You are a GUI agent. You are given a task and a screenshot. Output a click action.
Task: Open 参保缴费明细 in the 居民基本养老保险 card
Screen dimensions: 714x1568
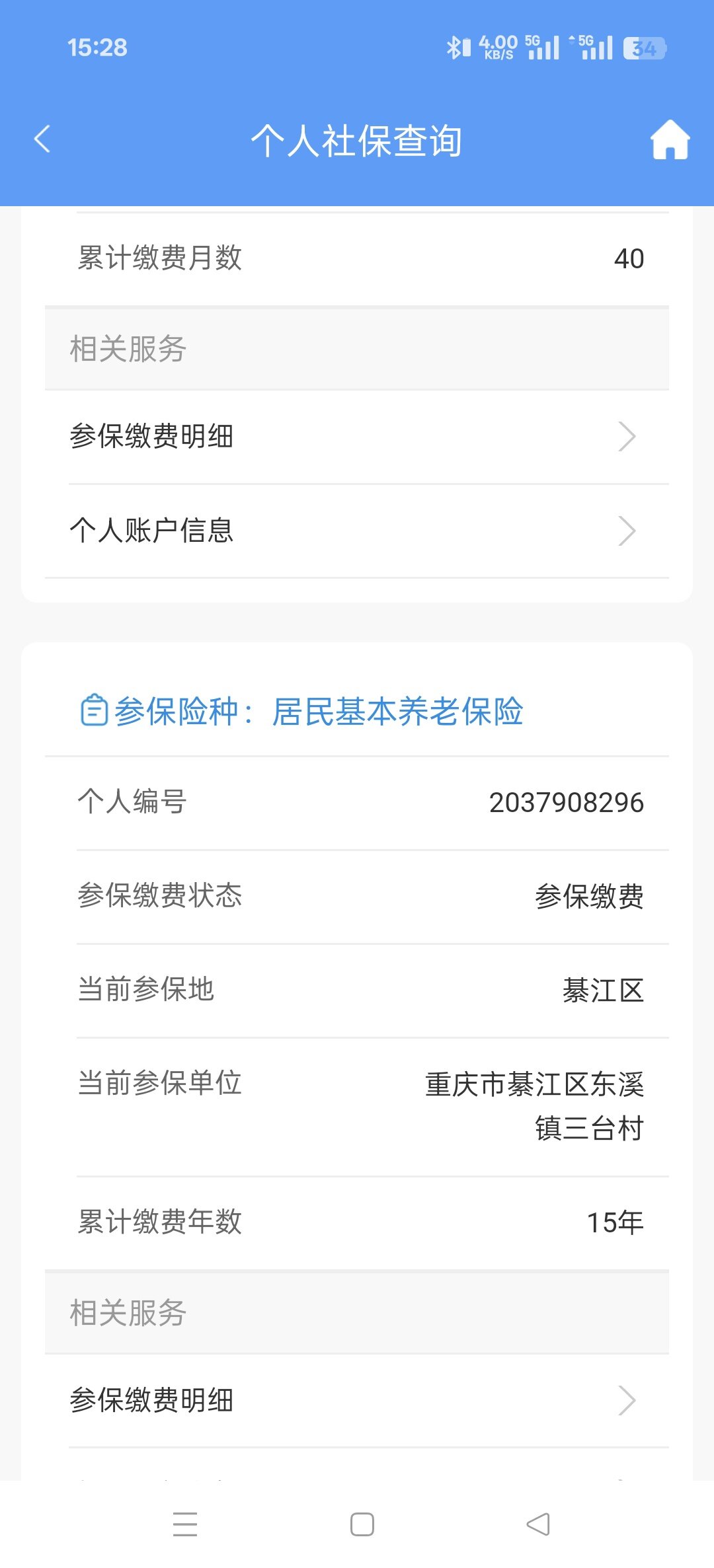coord(357,1400)
